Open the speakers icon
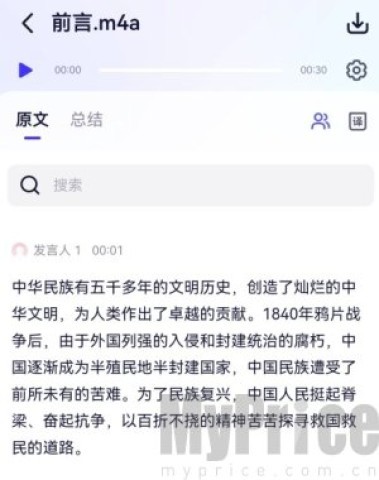Image resolution: width=379 pixels, height=480 pixels. click(x=321, y=121)
